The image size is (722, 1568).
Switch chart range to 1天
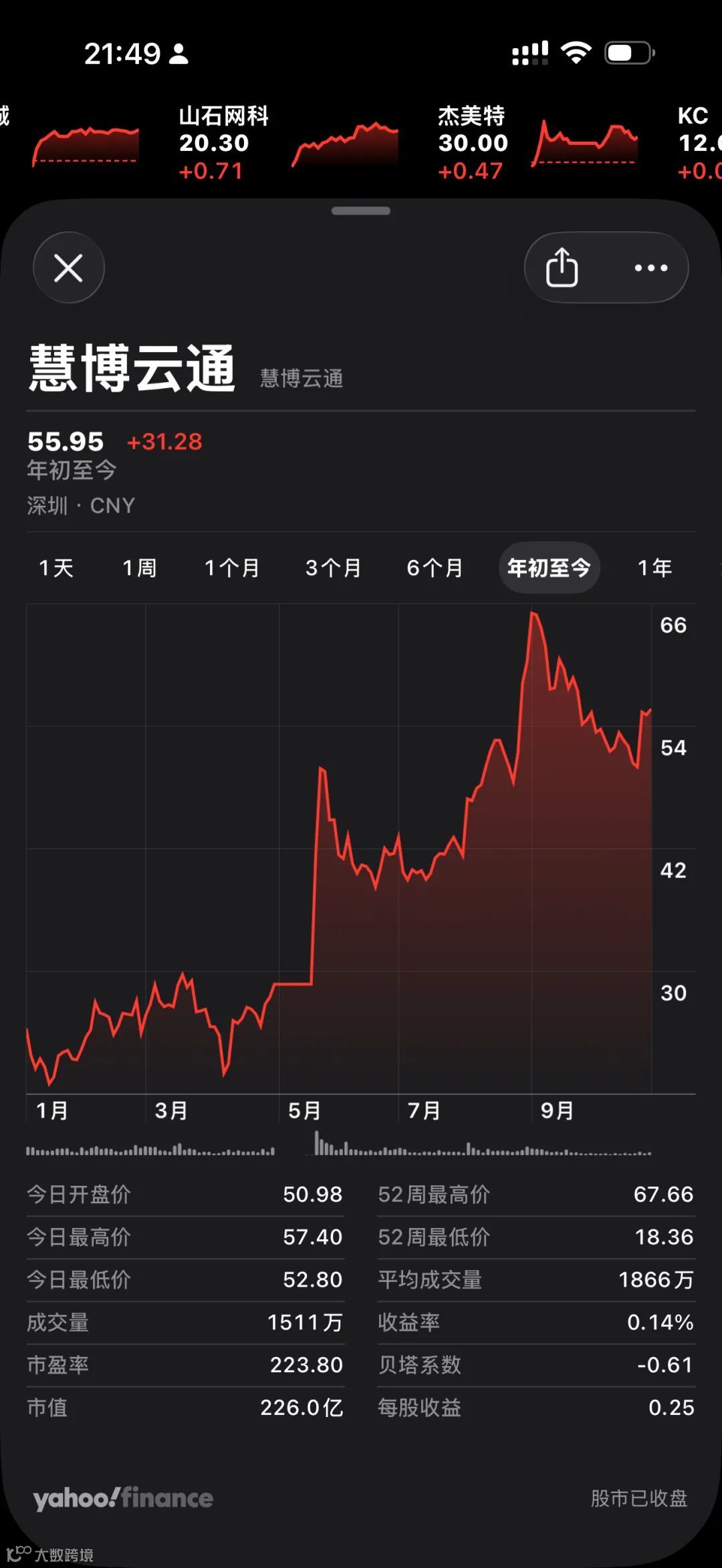[x=56, y=568]
